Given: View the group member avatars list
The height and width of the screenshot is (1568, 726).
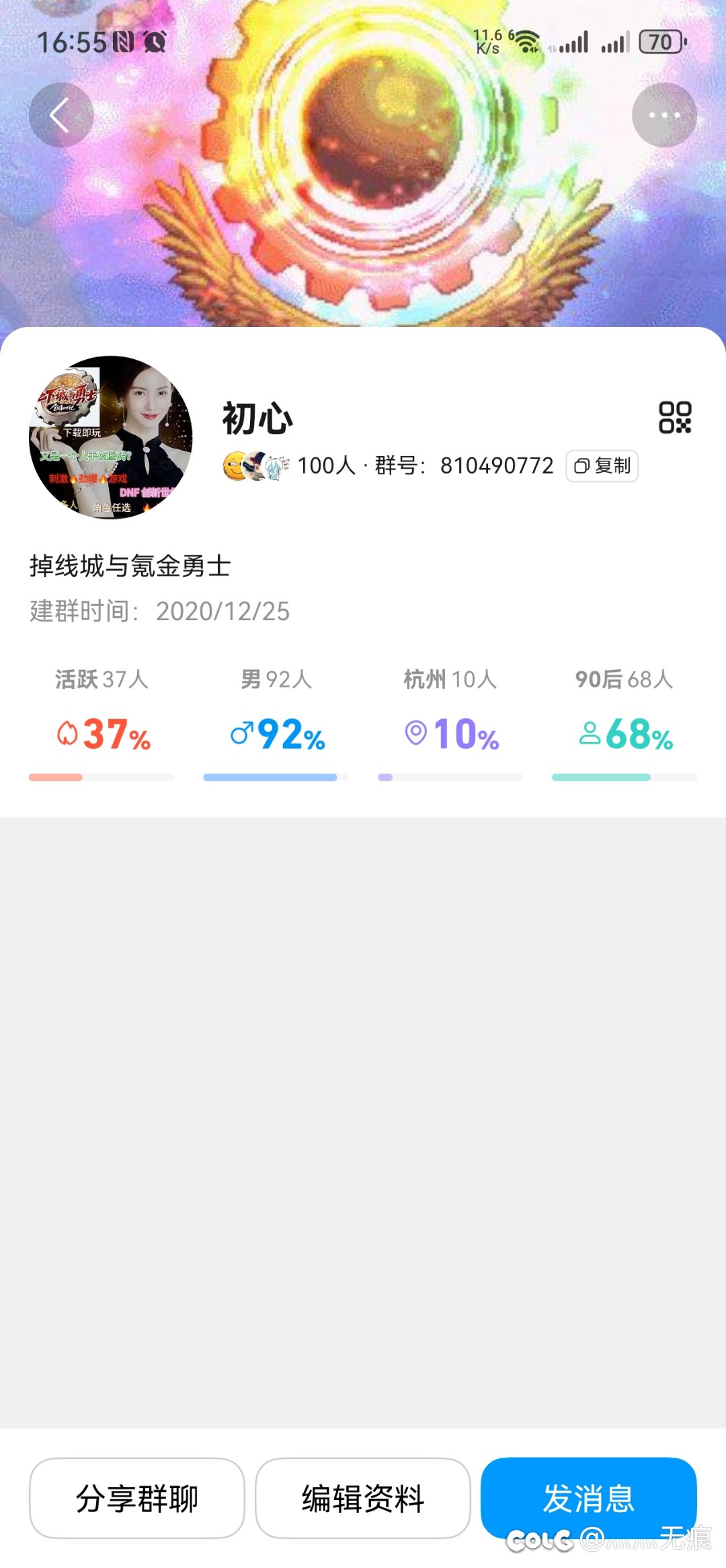Looking at the screenshot, I should 255,466.
